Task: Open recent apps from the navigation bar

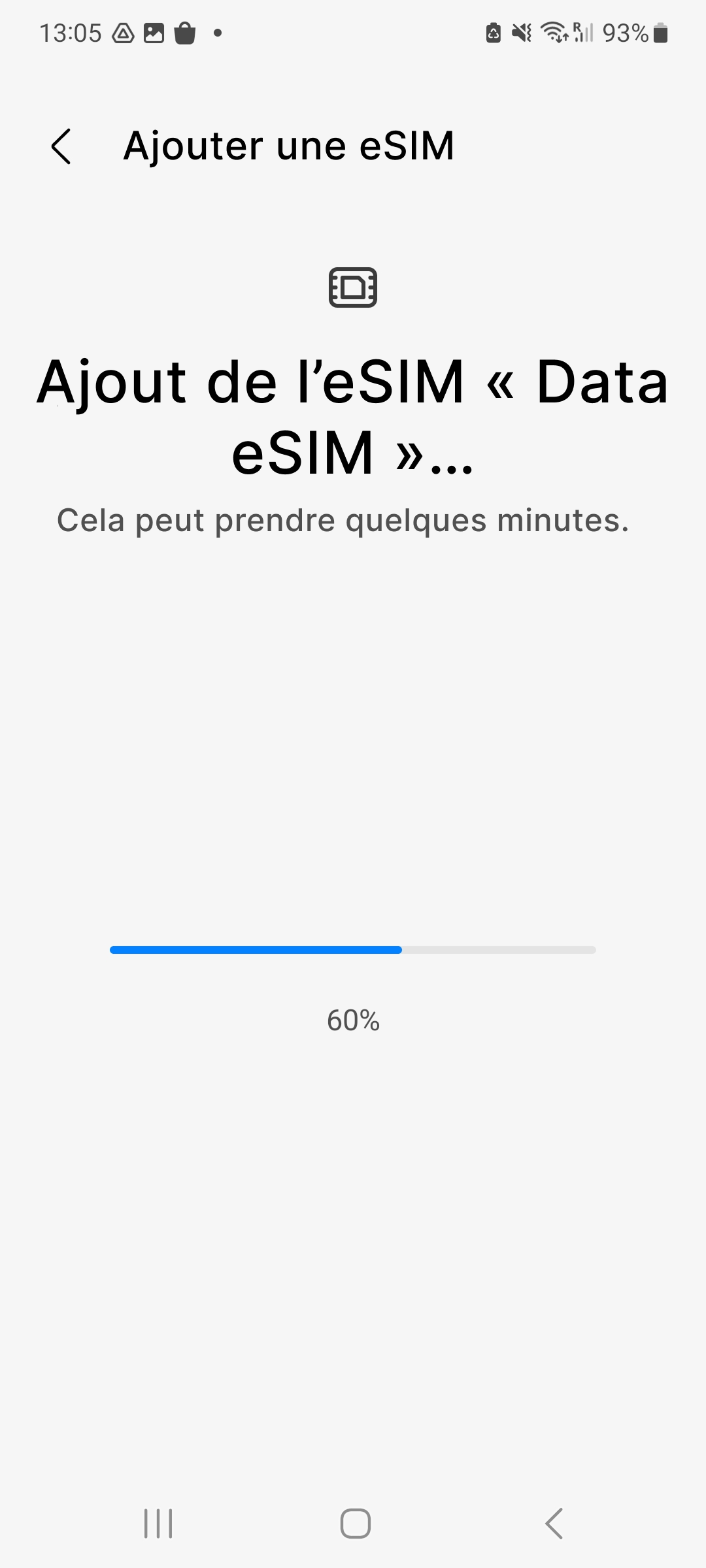Action: coord(158,1524)
